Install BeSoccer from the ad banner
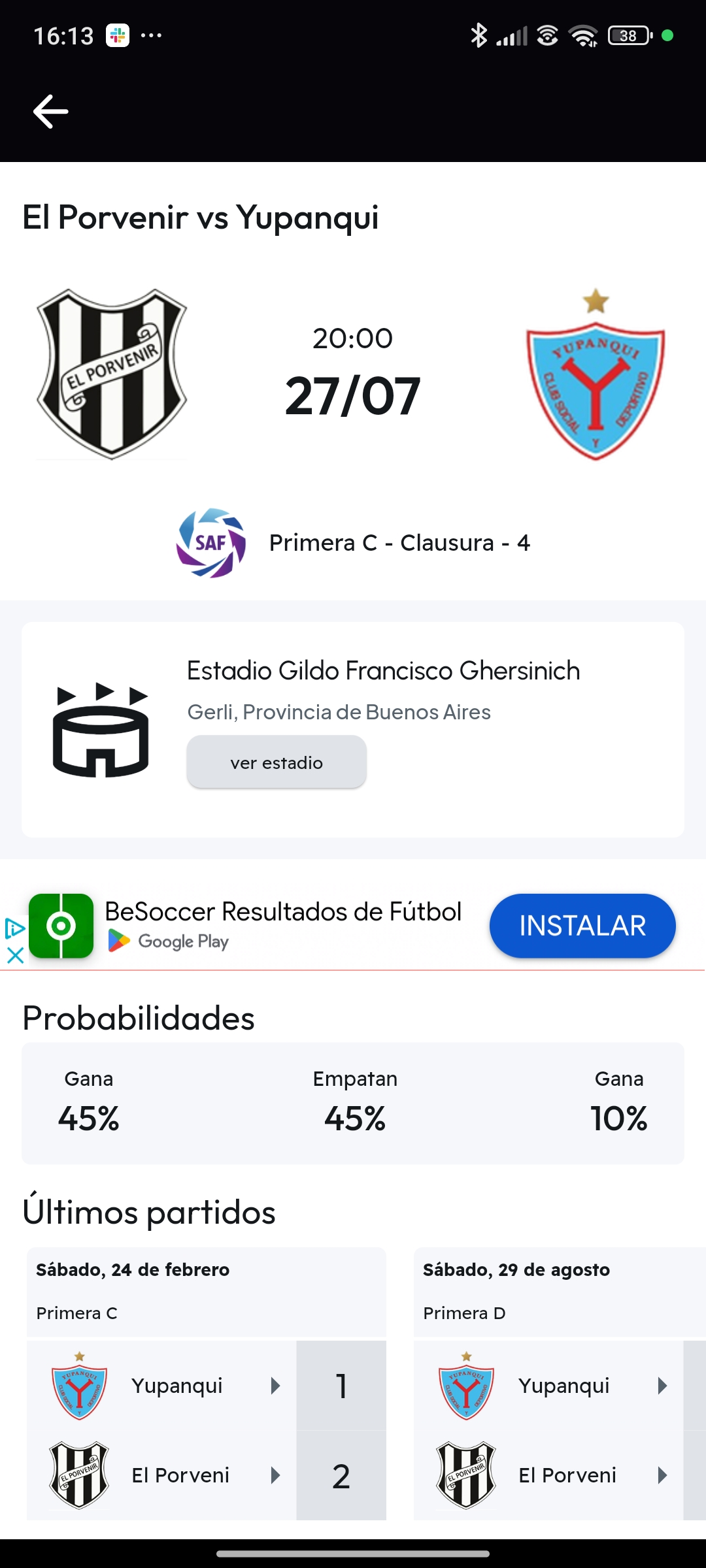The image size is (706, 1568). (582, 926)
